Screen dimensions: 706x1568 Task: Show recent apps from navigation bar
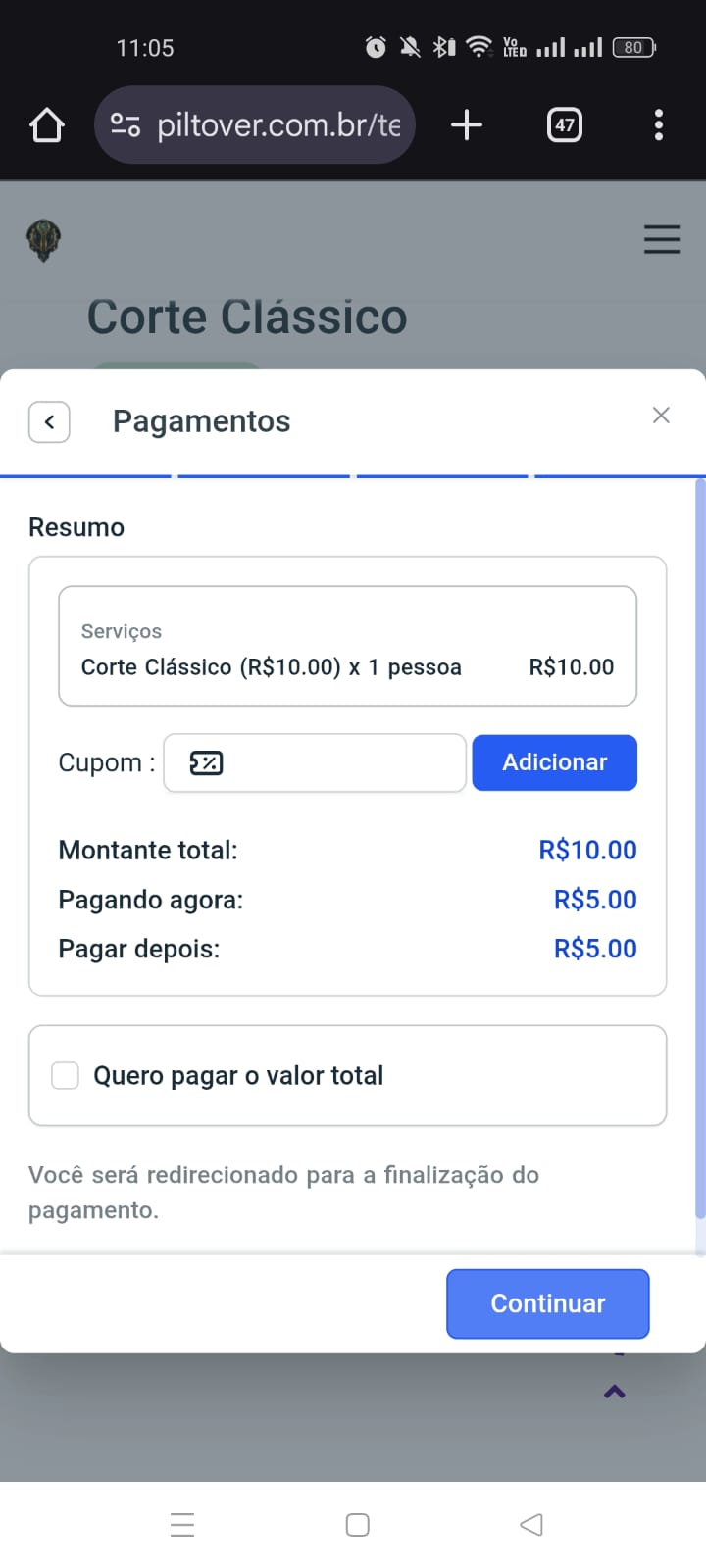(x=182, y=1524)
